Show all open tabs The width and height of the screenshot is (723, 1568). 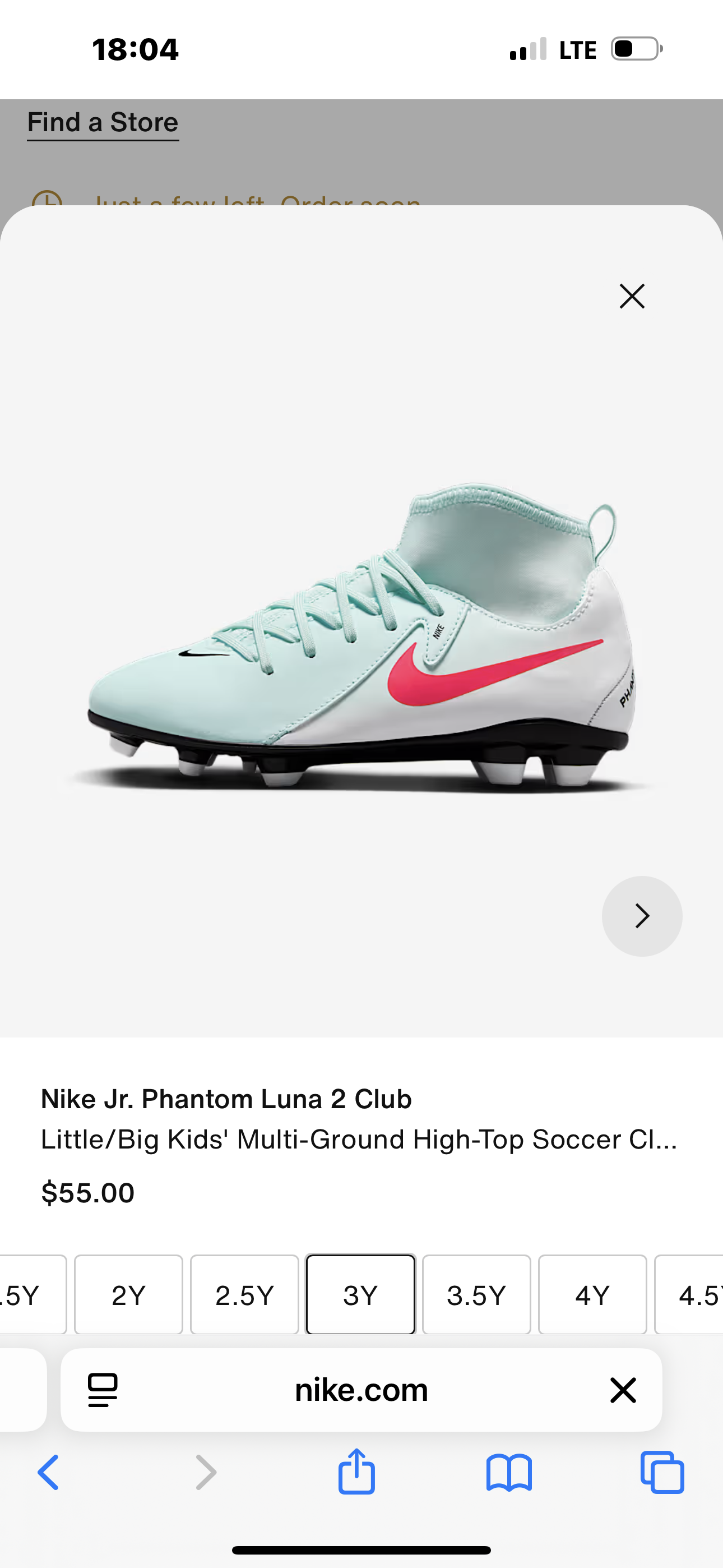(x=662, y=1473)
